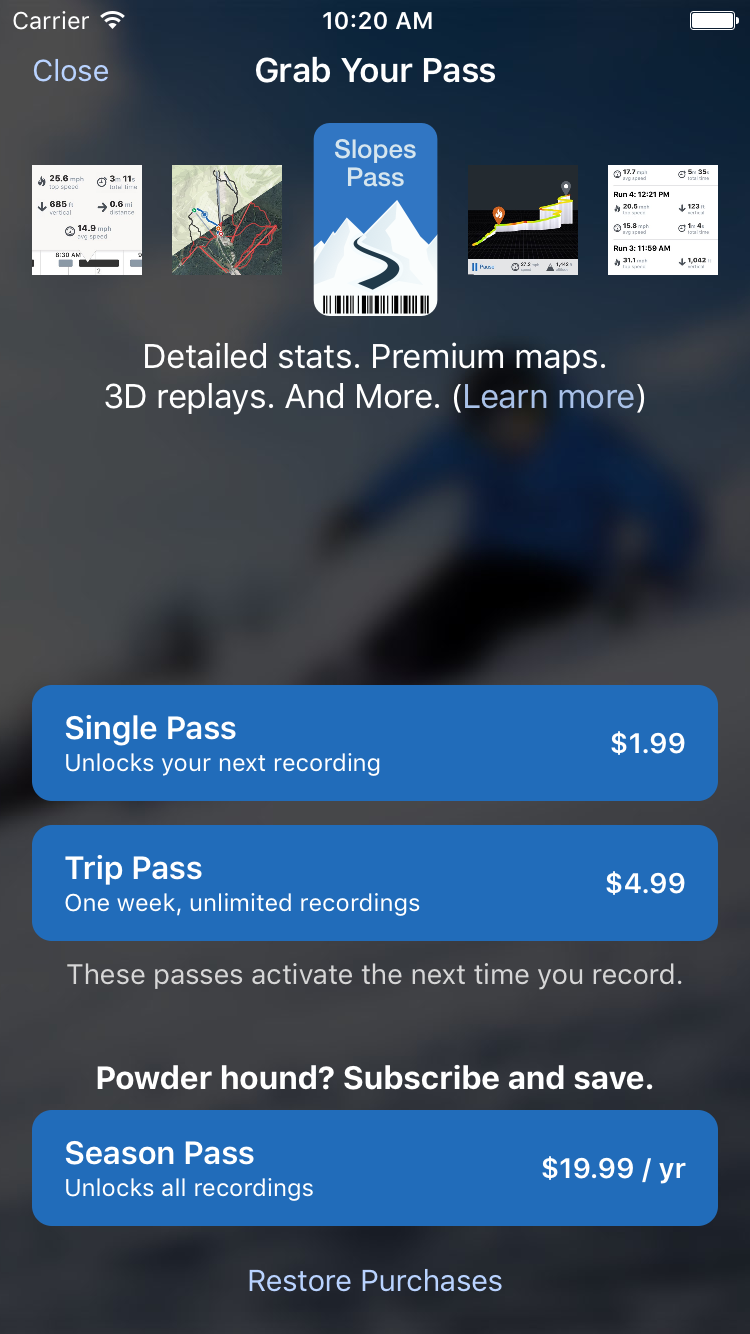Open the Learn more link

(549, 397)
